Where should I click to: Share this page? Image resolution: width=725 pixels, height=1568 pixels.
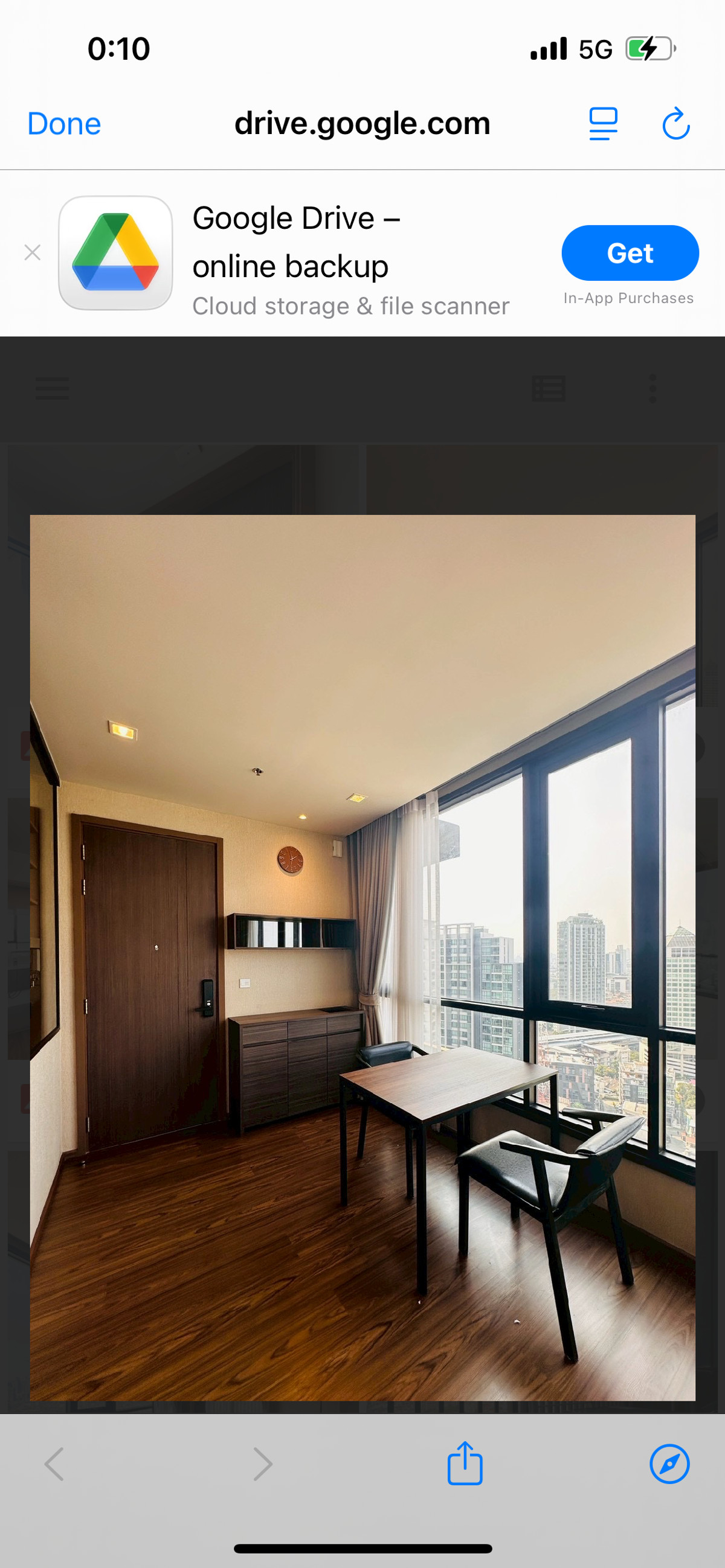465,1464
